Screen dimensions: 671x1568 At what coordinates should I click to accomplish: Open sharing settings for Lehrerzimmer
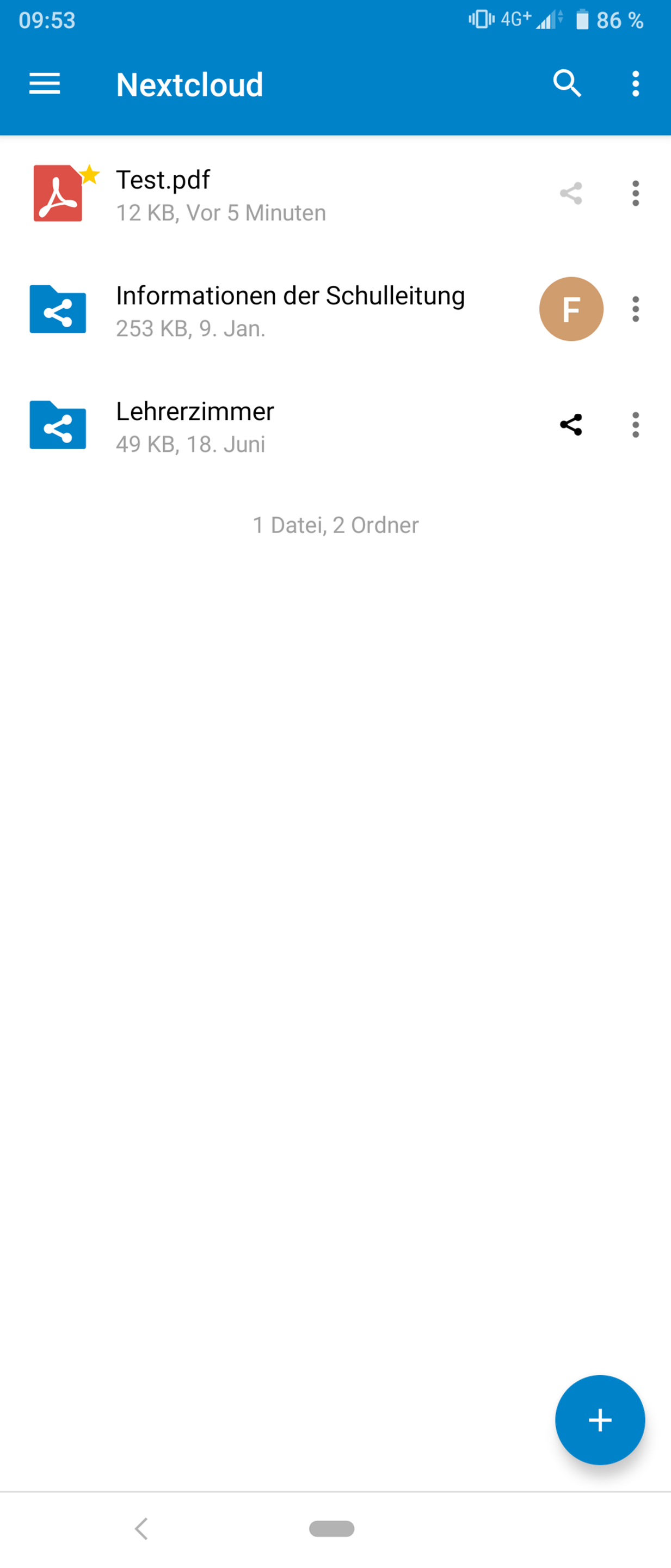click(x=571, y=425)
